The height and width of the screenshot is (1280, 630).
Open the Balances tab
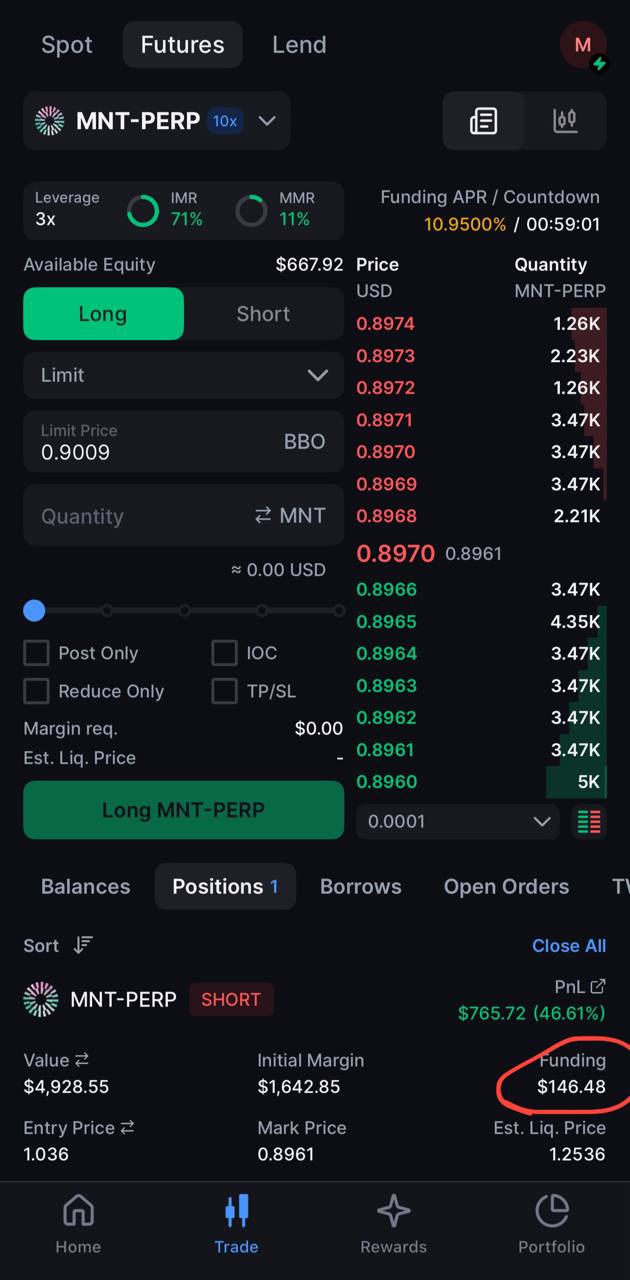pyautogui.click(x=85, y=887)
